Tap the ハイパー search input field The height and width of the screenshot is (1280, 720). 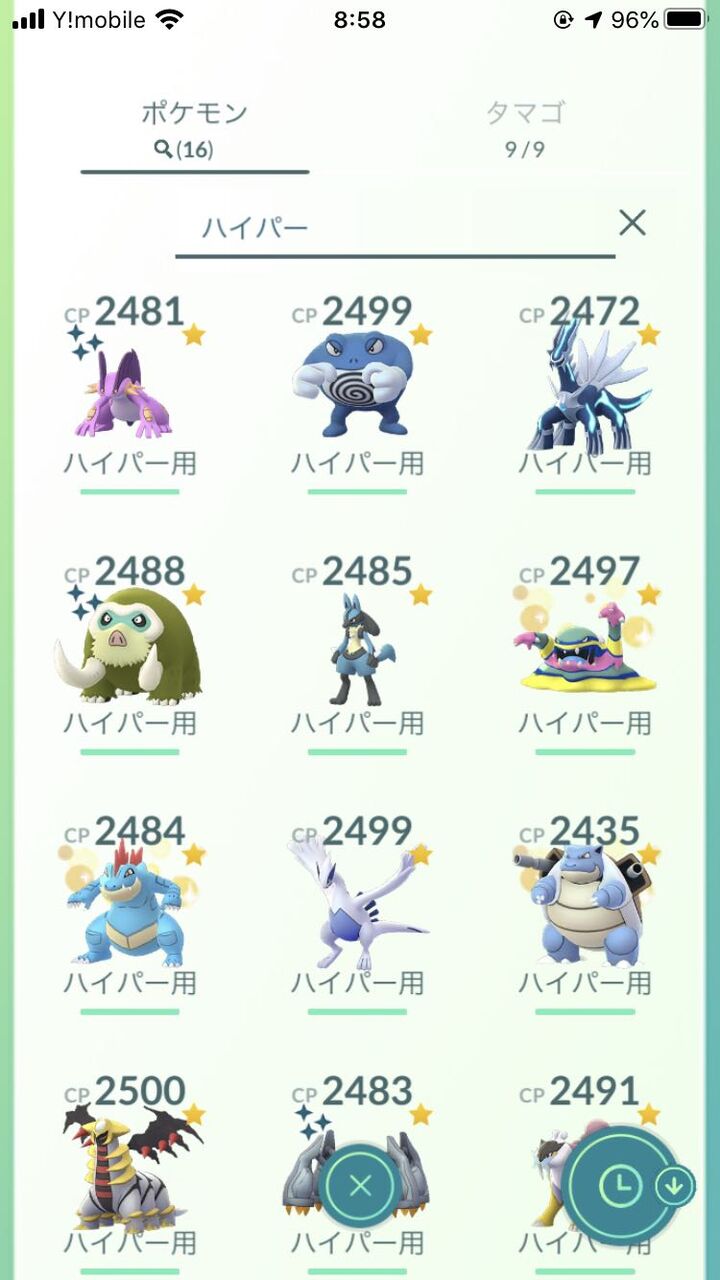click(390, 225)
